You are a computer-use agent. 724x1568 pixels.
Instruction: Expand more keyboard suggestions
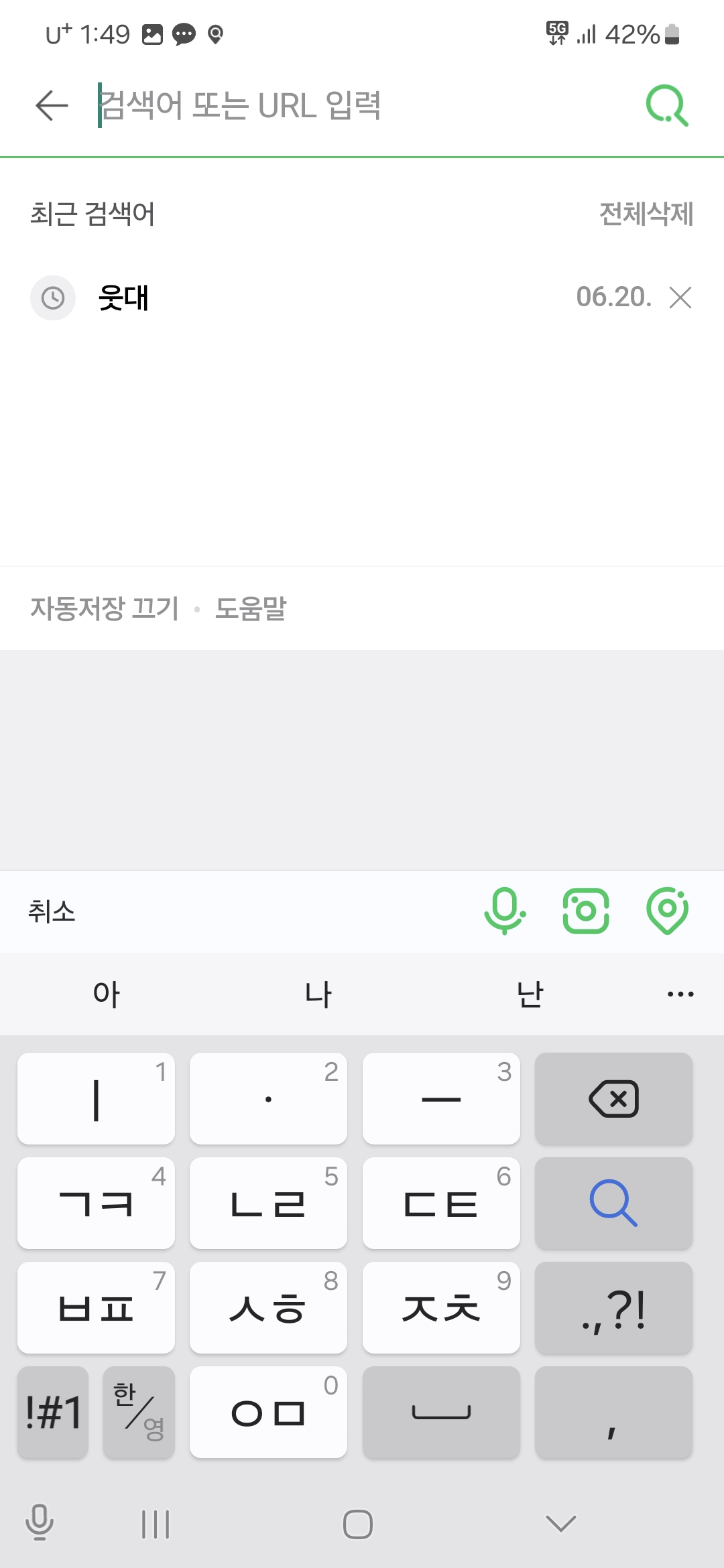click(x=680, y=994)
